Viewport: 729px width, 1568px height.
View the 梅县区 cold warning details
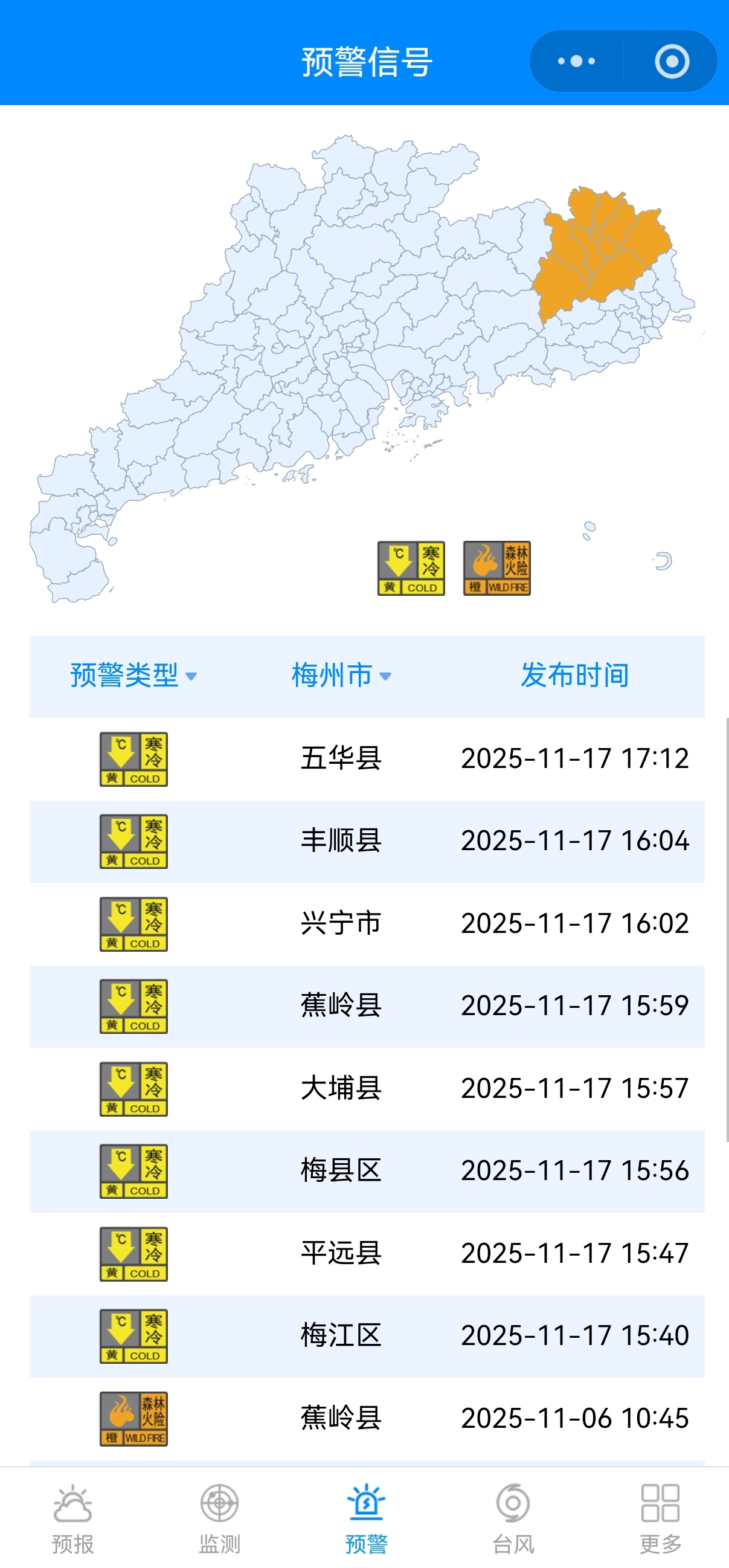pos(367,1170)
